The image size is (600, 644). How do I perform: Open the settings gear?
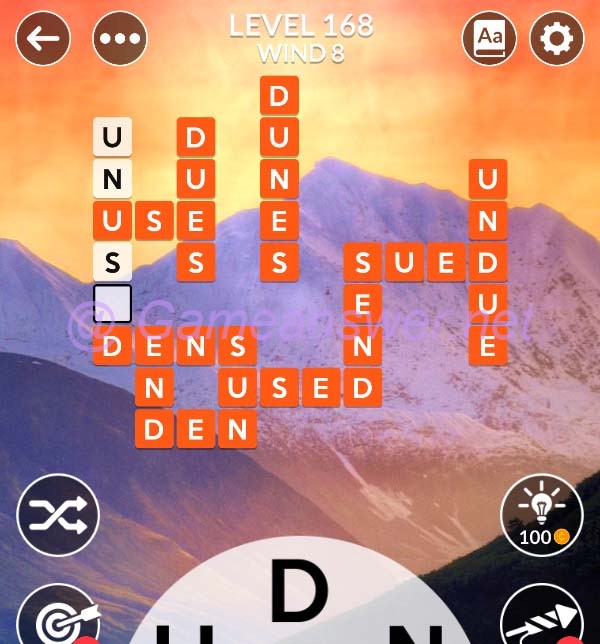556,39
